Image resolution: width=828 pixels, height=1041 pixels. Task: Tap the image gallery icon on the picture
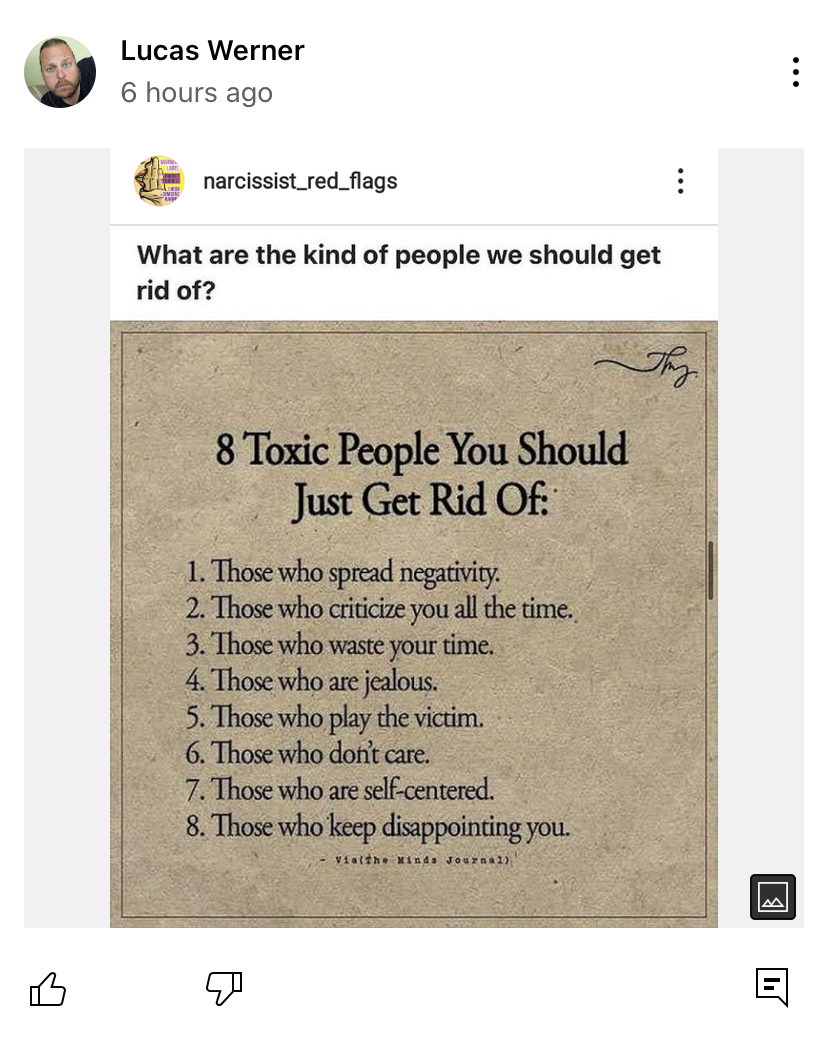click(x=773, y=896)
